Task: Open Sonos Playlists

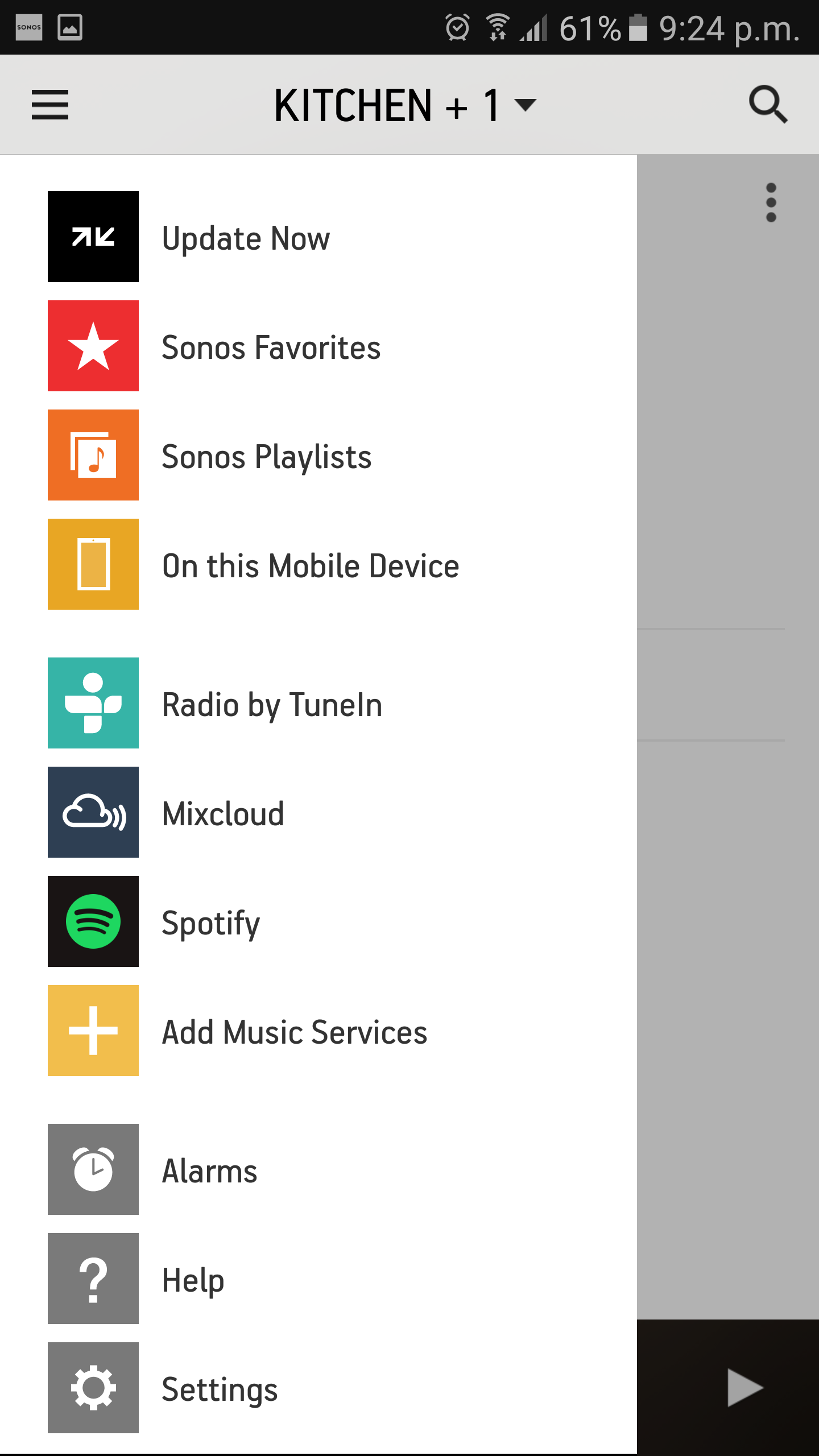Action: click(318, 455)
